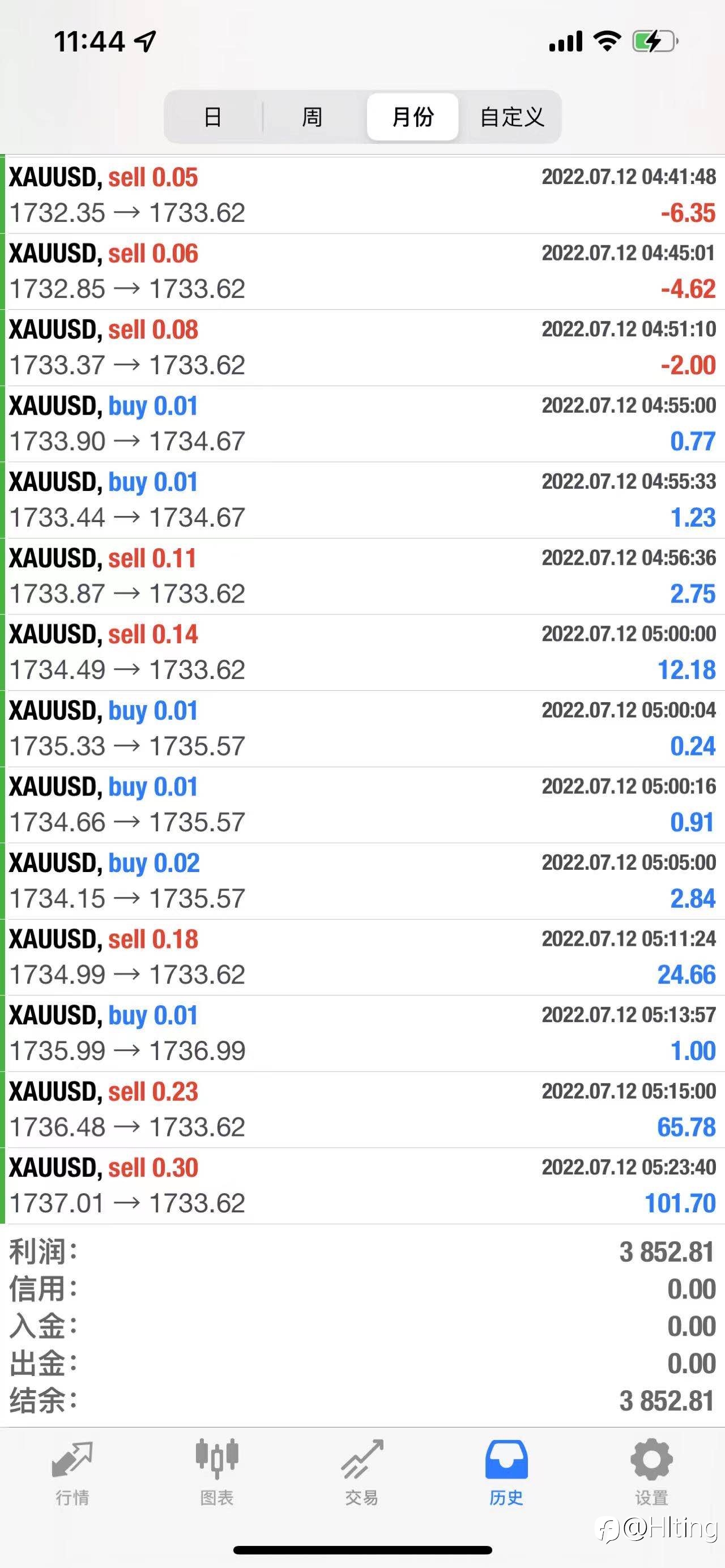View the buy 0.02 trade at 05:05:00

click(x=364, y=881)
